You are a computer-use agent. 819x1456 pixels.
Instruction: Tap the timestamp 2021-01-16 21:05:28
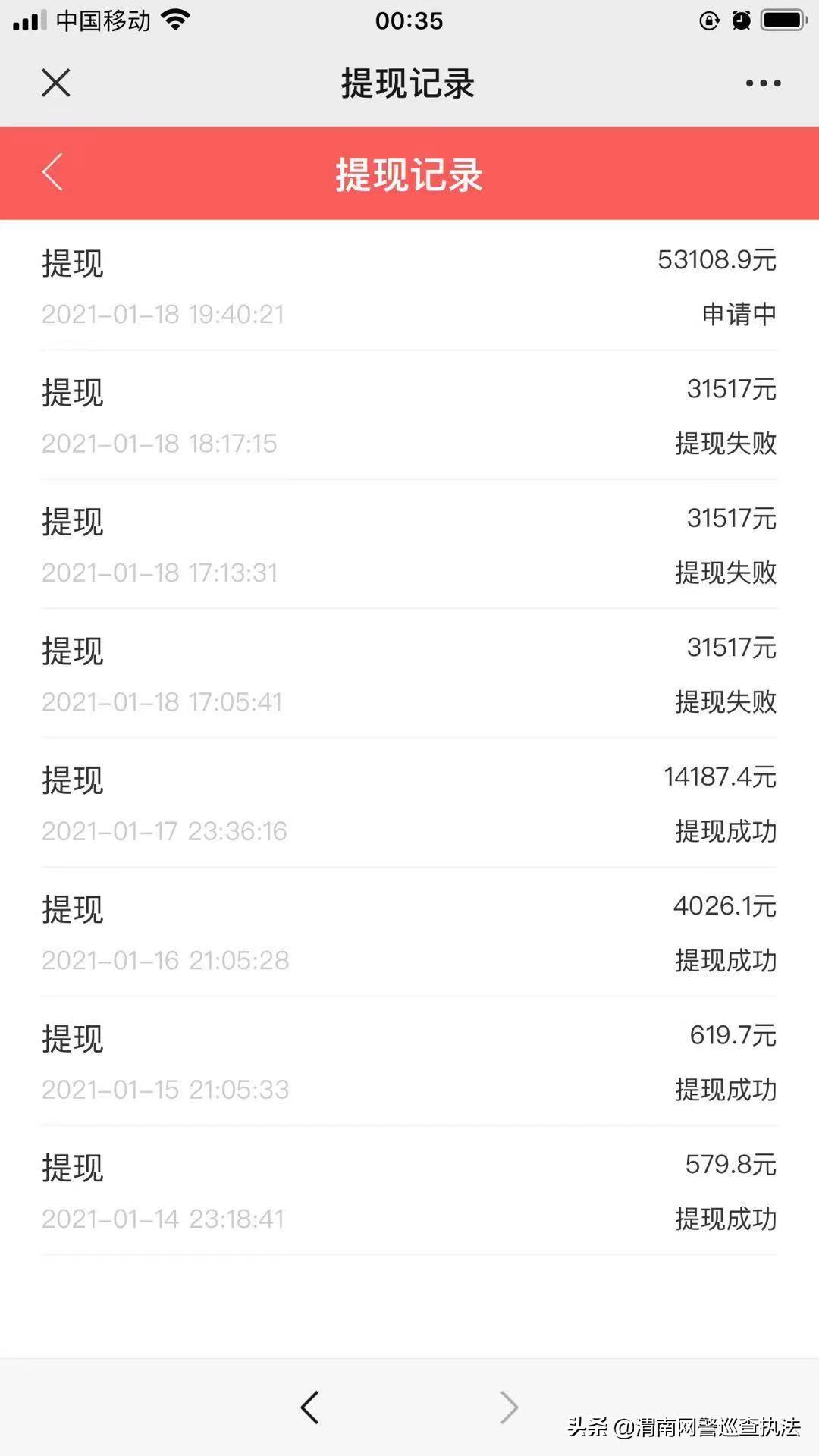(165, 961)
